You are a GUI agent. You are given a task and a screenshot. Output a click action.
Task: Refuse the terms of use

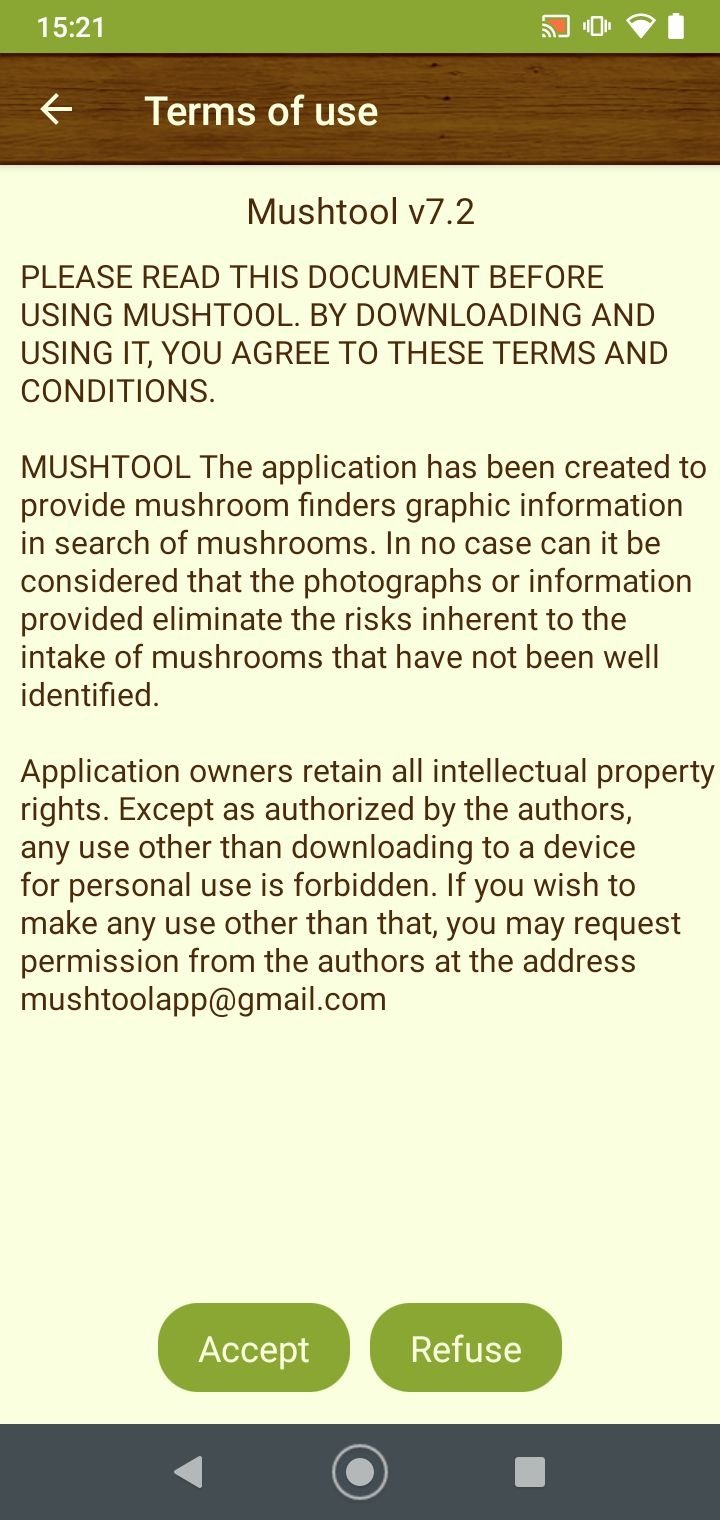466,1348
